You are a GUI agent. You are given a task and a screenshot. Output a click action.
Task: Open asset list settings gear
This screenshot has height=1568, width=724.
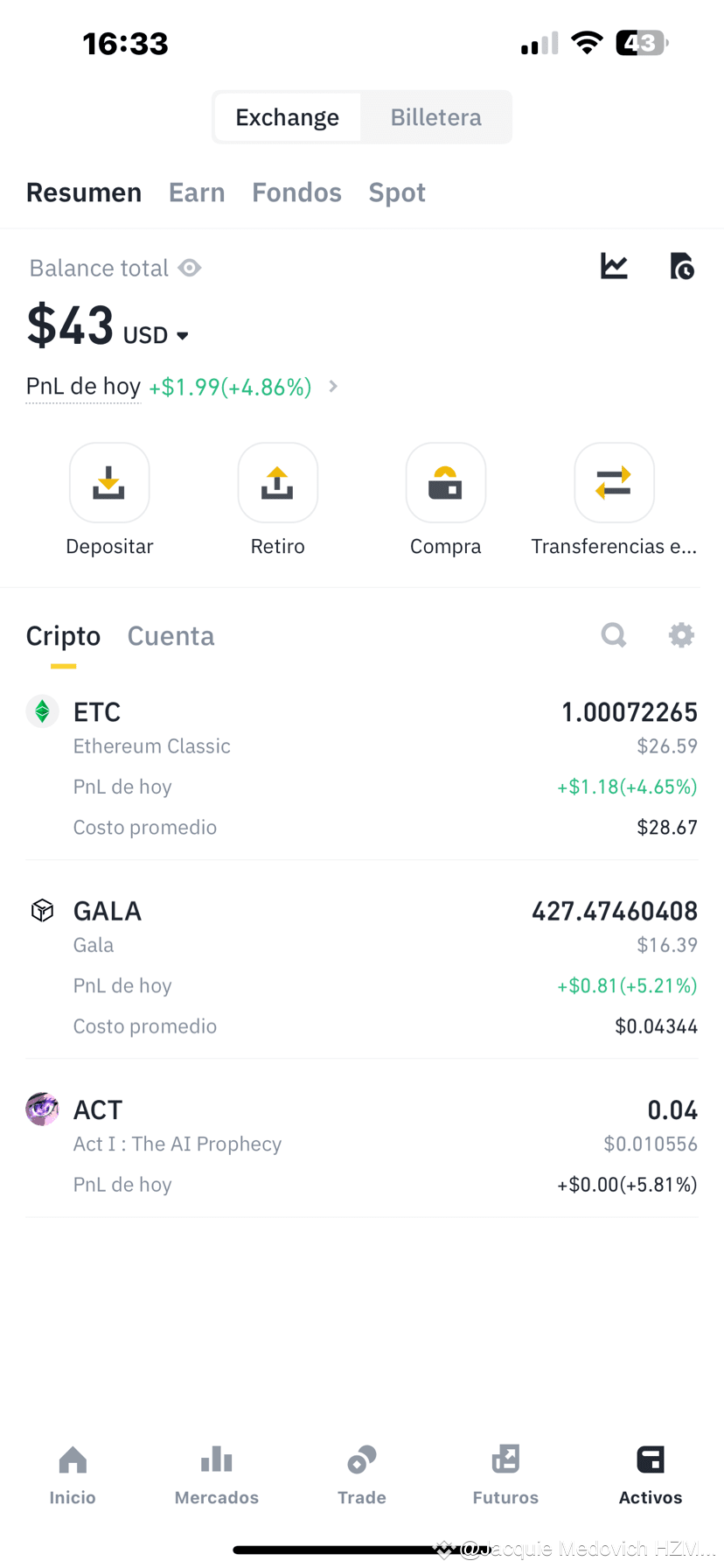coord(681,635)
